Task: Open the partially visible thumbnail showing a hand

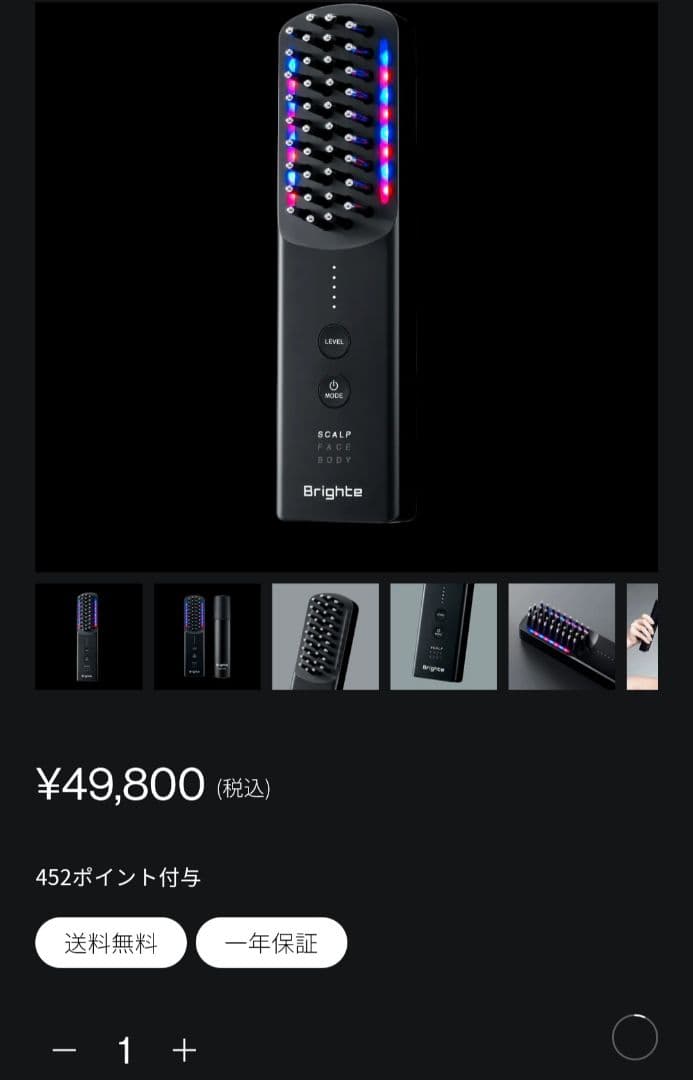Action: coord(642,637)
